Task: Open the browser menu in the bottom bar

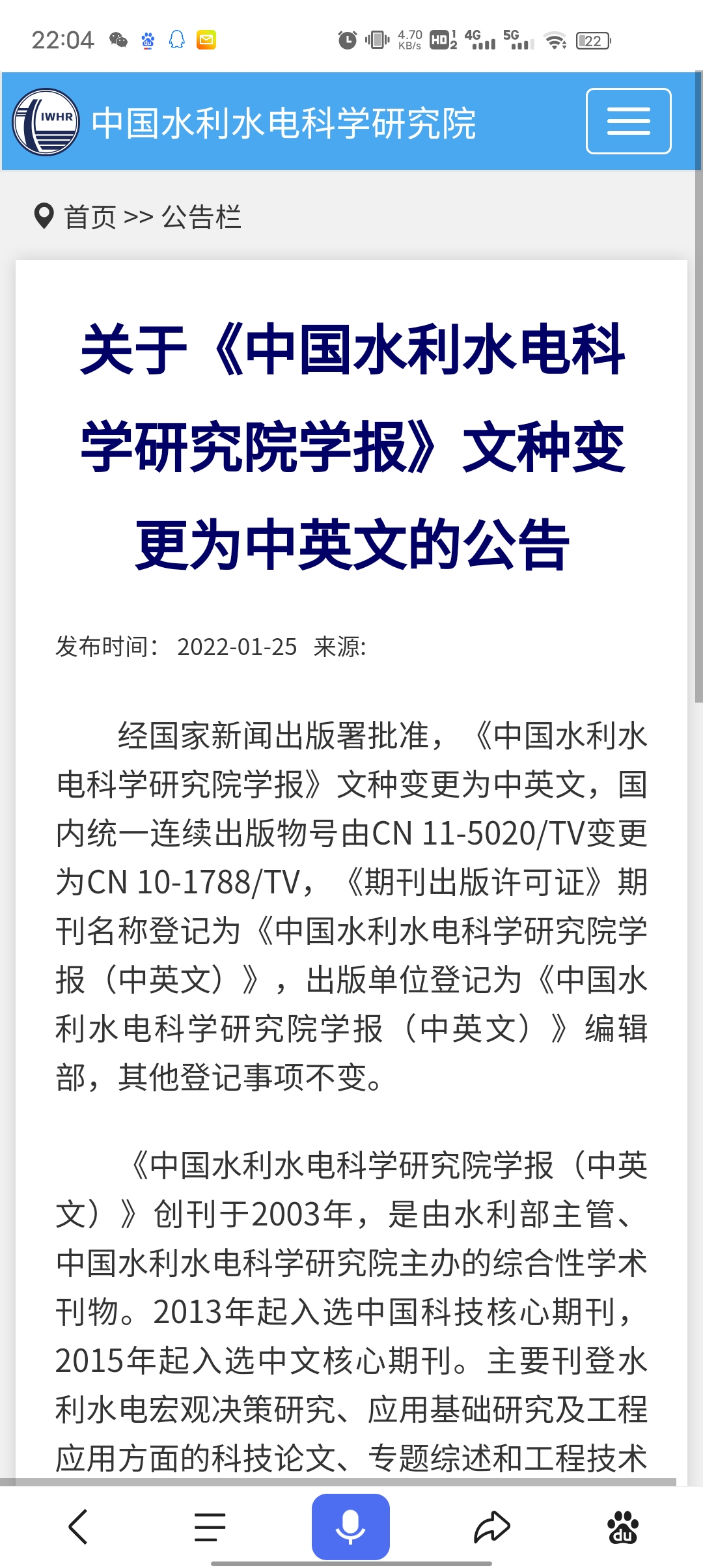Action: click(210, 1526)
